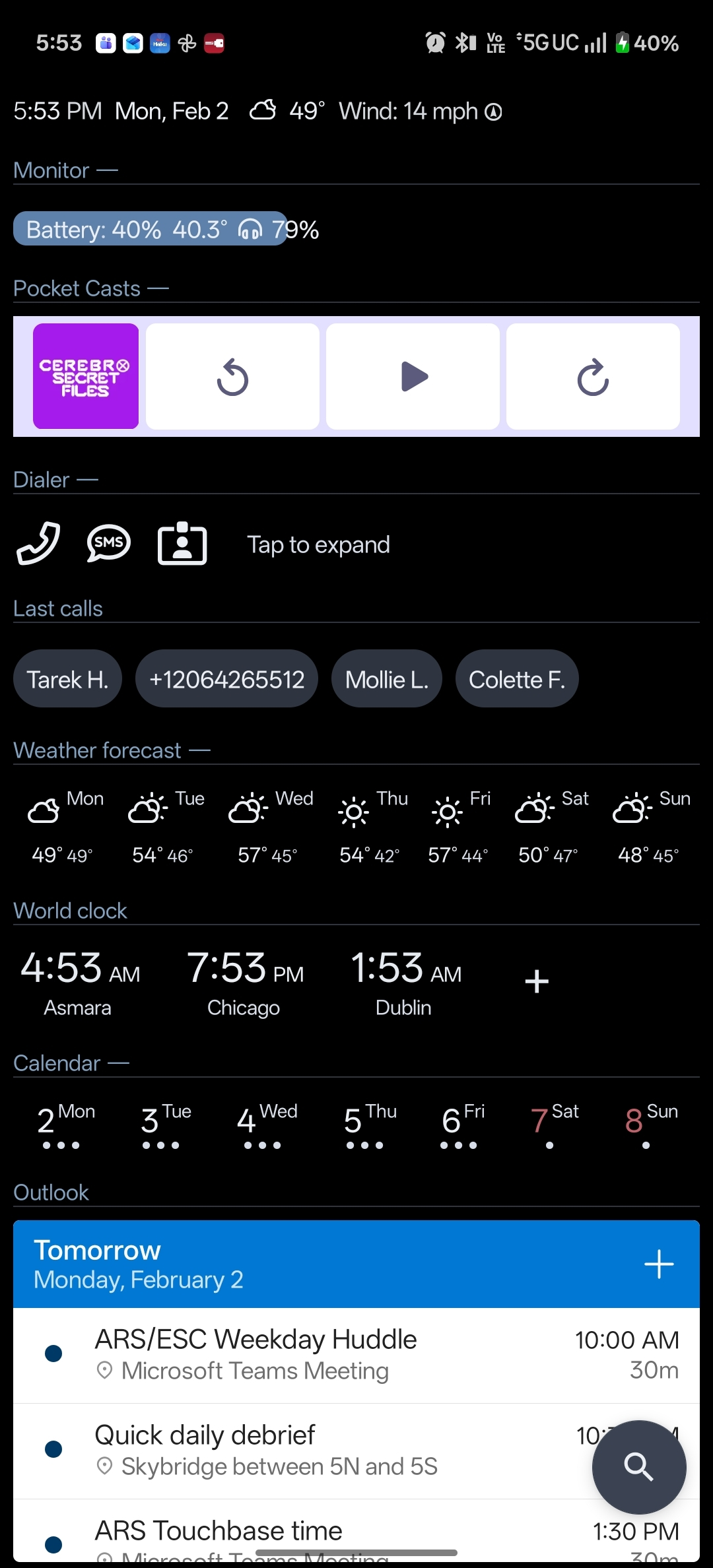Viewport: 713px width, 1568px height.
Task: Open Cerebro Secret Files podcast artwork
Action: tap(86, 376)
